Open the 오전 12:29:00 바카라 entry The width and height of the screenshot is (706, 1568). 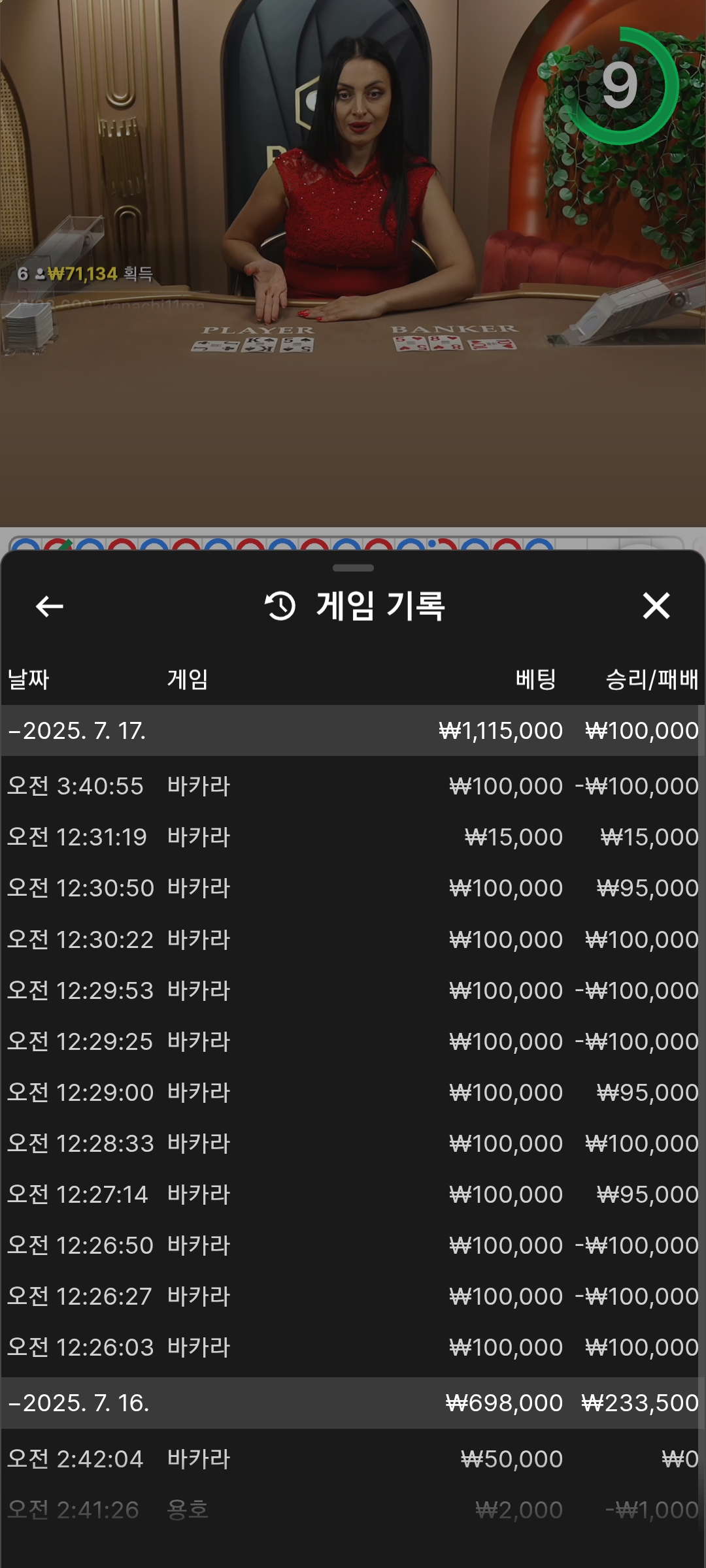point(353,1092)
